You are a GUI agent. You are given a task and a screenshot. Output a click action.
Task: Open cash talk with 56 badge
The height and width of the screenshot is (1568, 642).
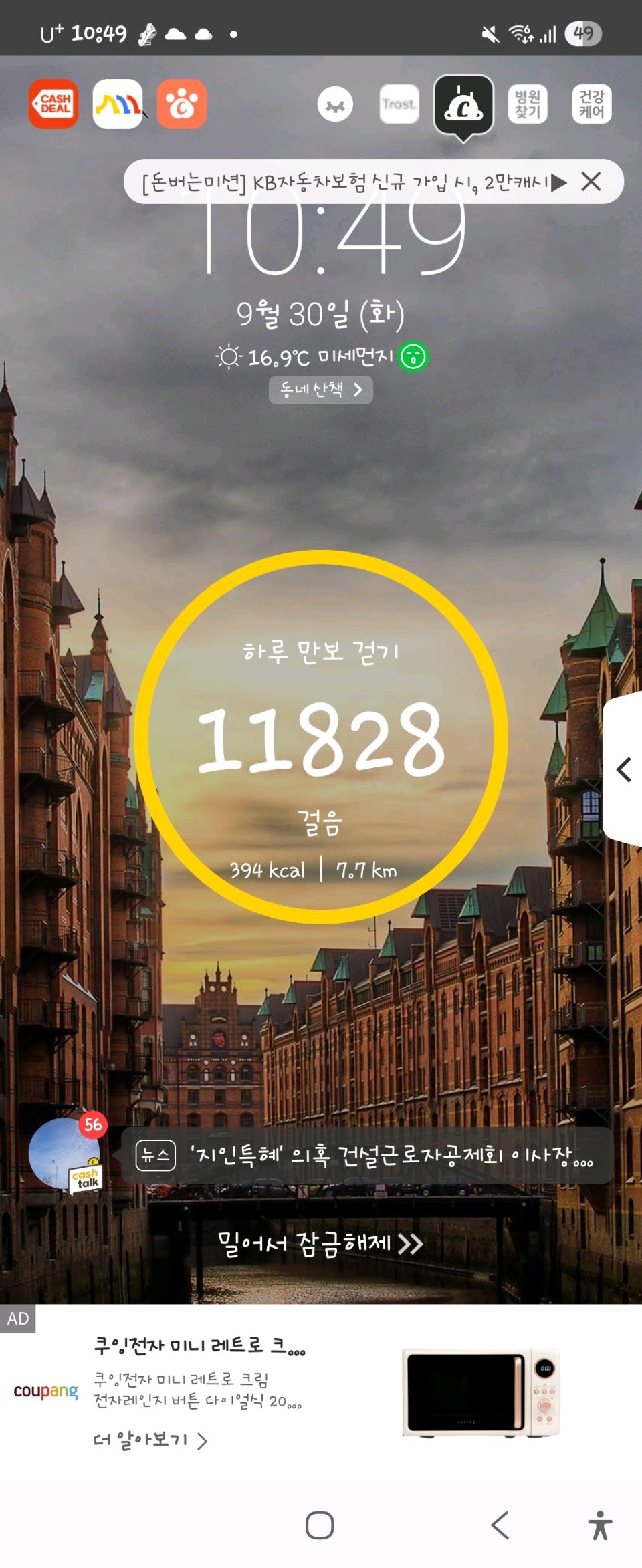point(66,1154)
